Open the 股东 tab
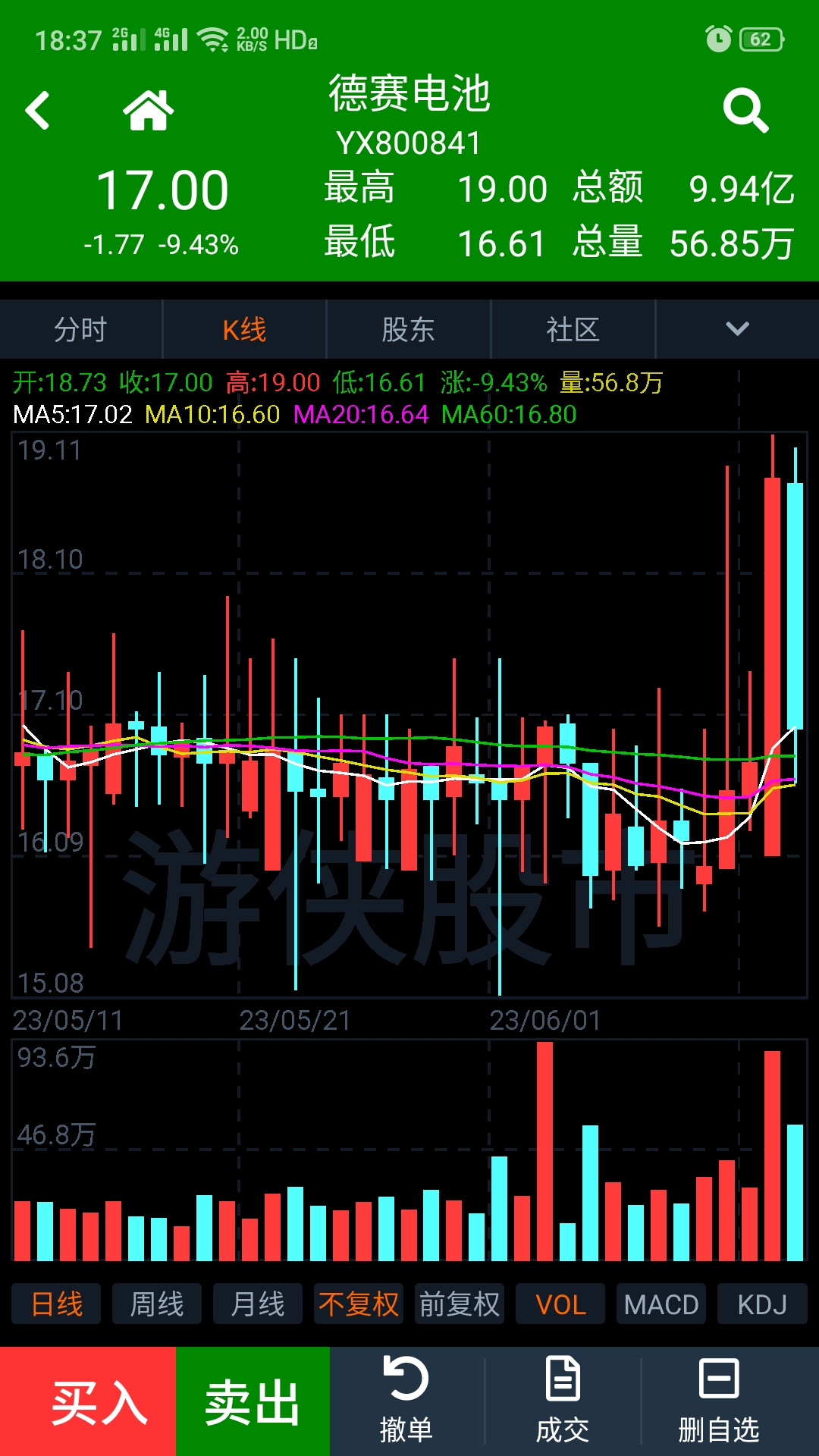This screenshot has width=819, height=1456. [409, 329]
